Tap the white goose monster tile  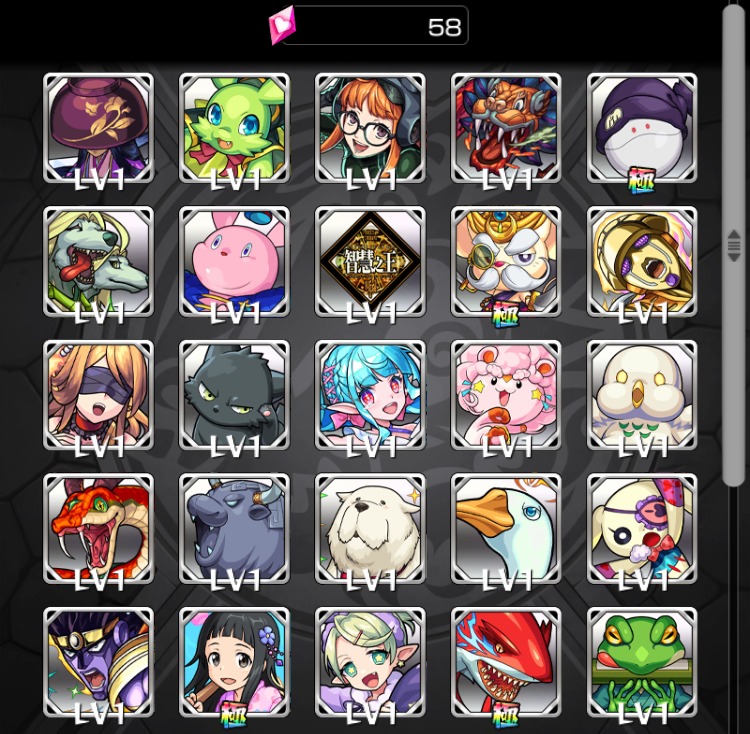[506, 529]
